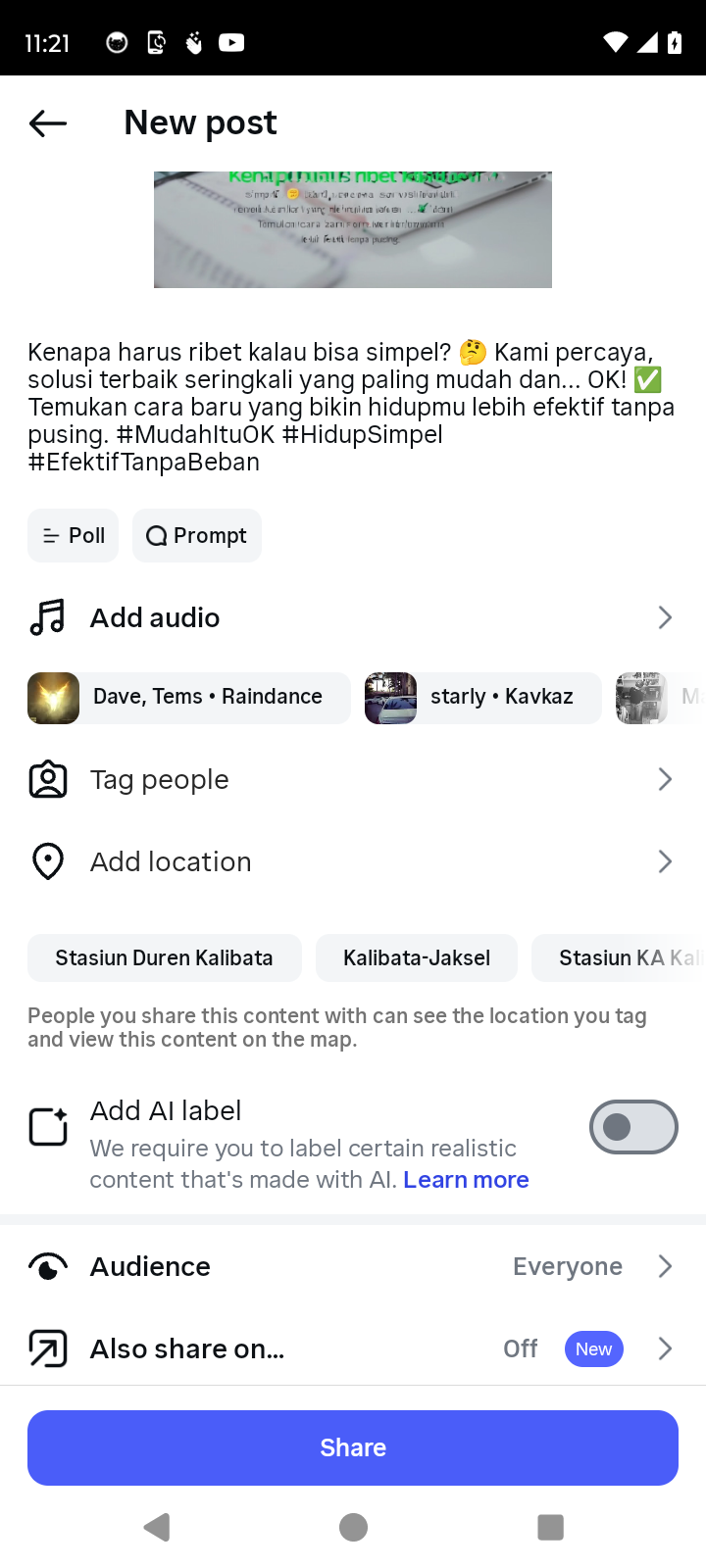Select the Dave, Tems • Raindance track

pos(189,698)
